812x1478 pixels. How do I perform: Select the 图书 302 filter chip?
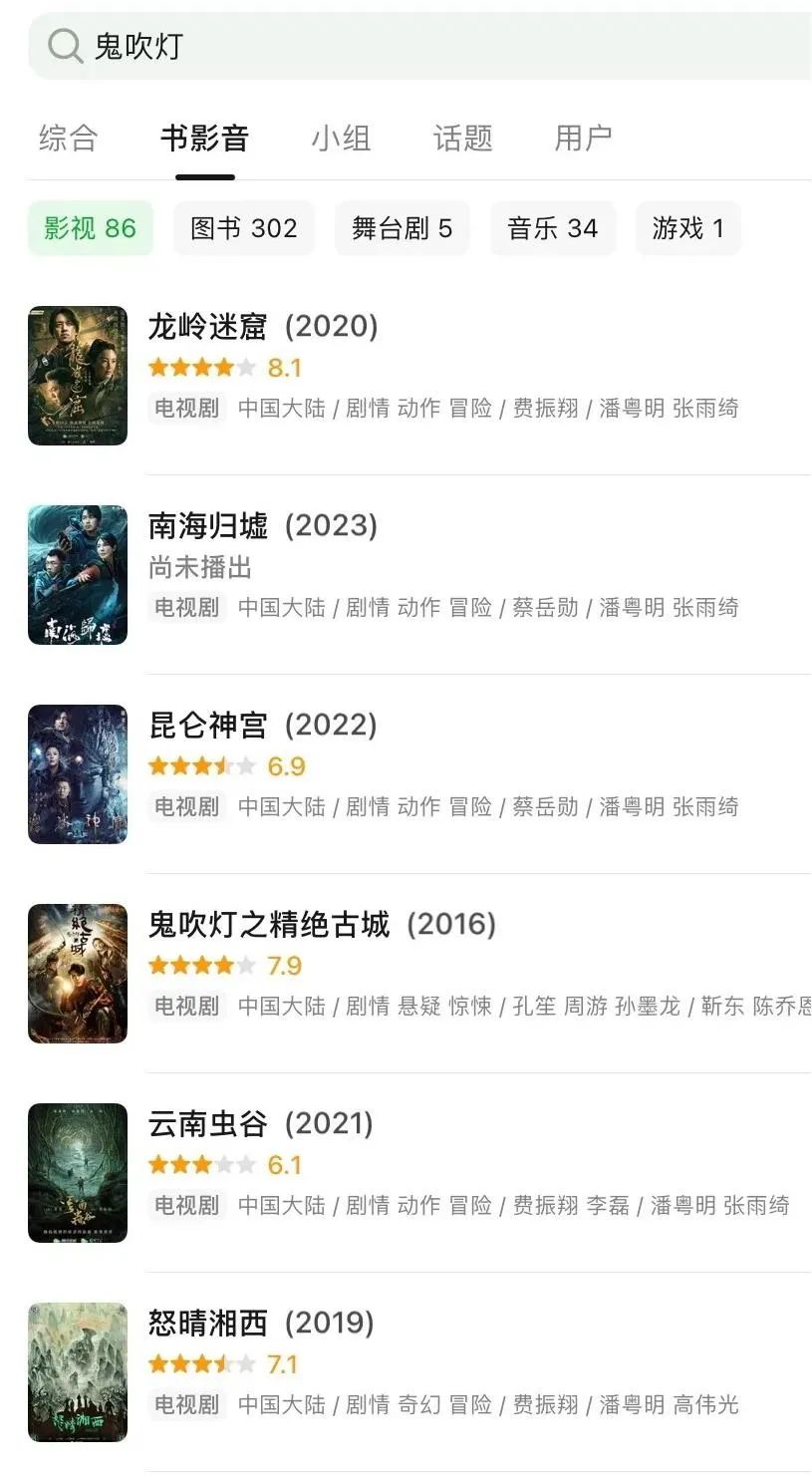click(x=244, y=228)
